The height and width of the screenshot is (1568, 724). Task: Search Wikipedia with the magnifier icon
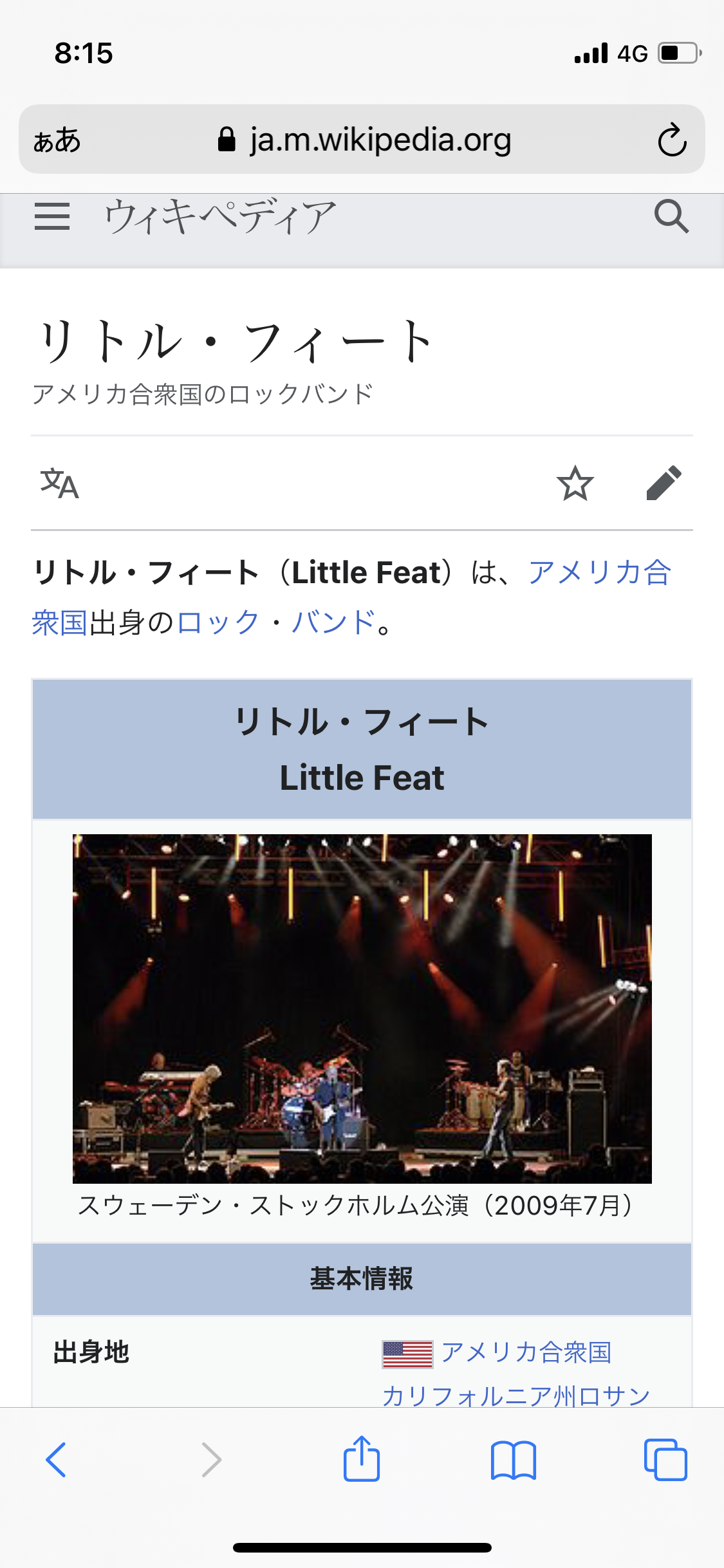point(671,216)
